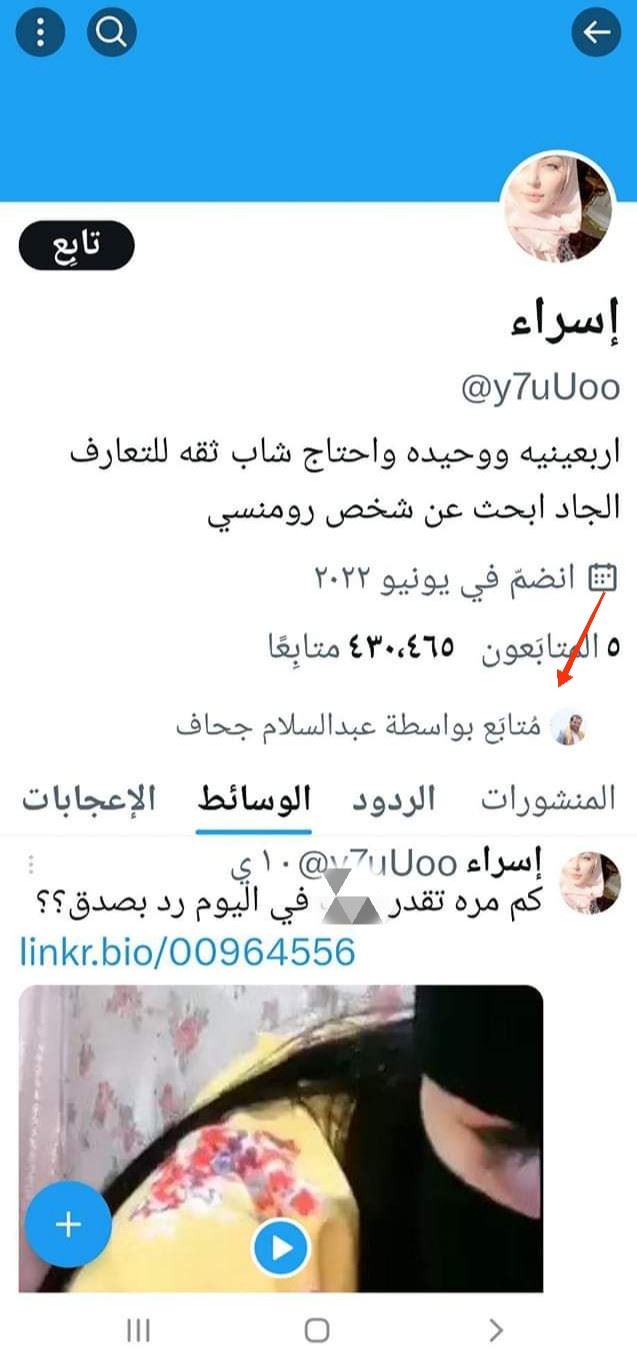Open followed-by عبدالسلام جحاف link

click(x=380, y=727)
